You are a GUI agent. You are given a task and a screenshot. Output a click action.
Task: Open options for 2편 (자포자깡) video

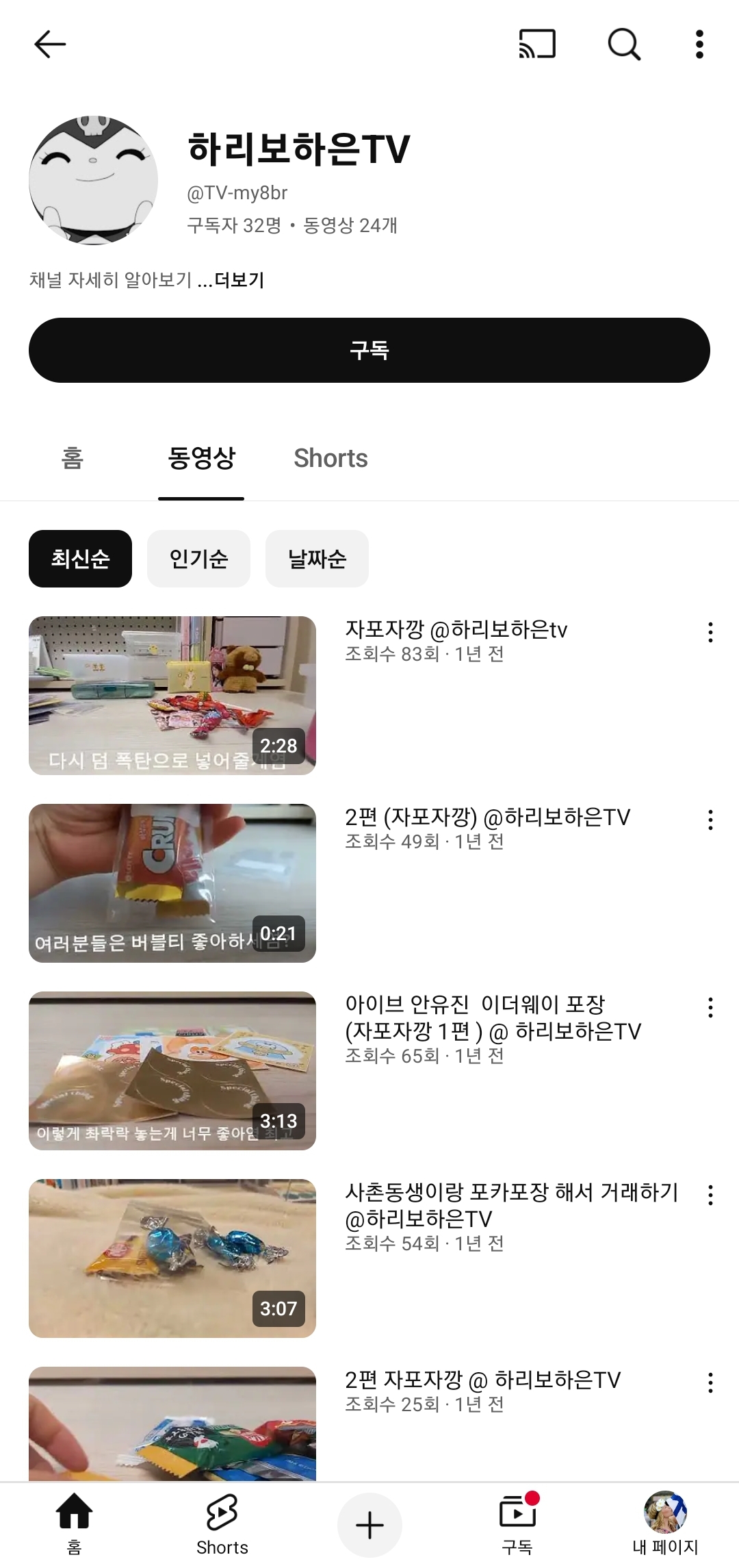point(710,820)
